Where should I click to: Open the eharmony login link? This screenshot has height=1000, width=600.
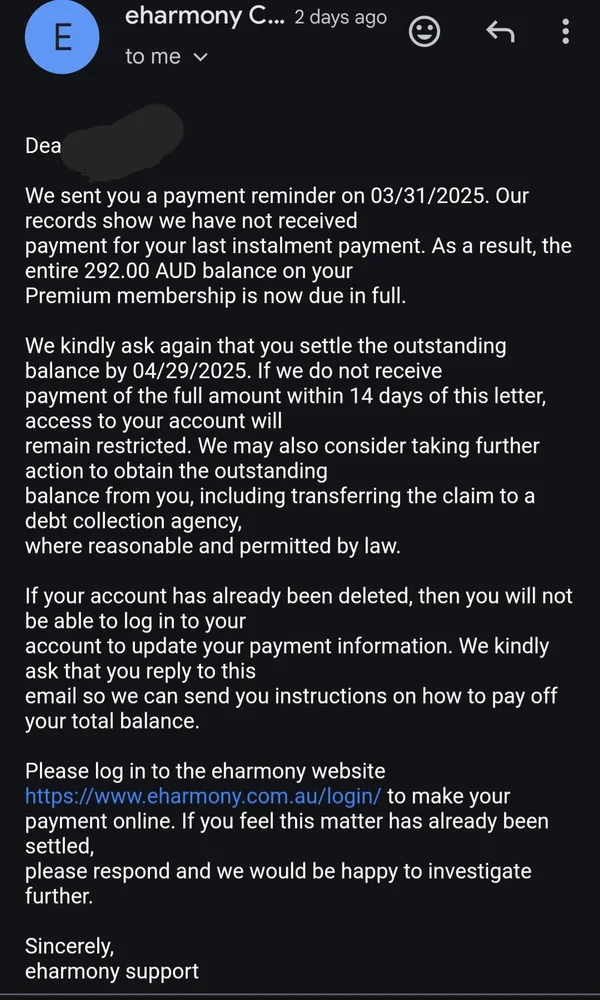(203, 797)
